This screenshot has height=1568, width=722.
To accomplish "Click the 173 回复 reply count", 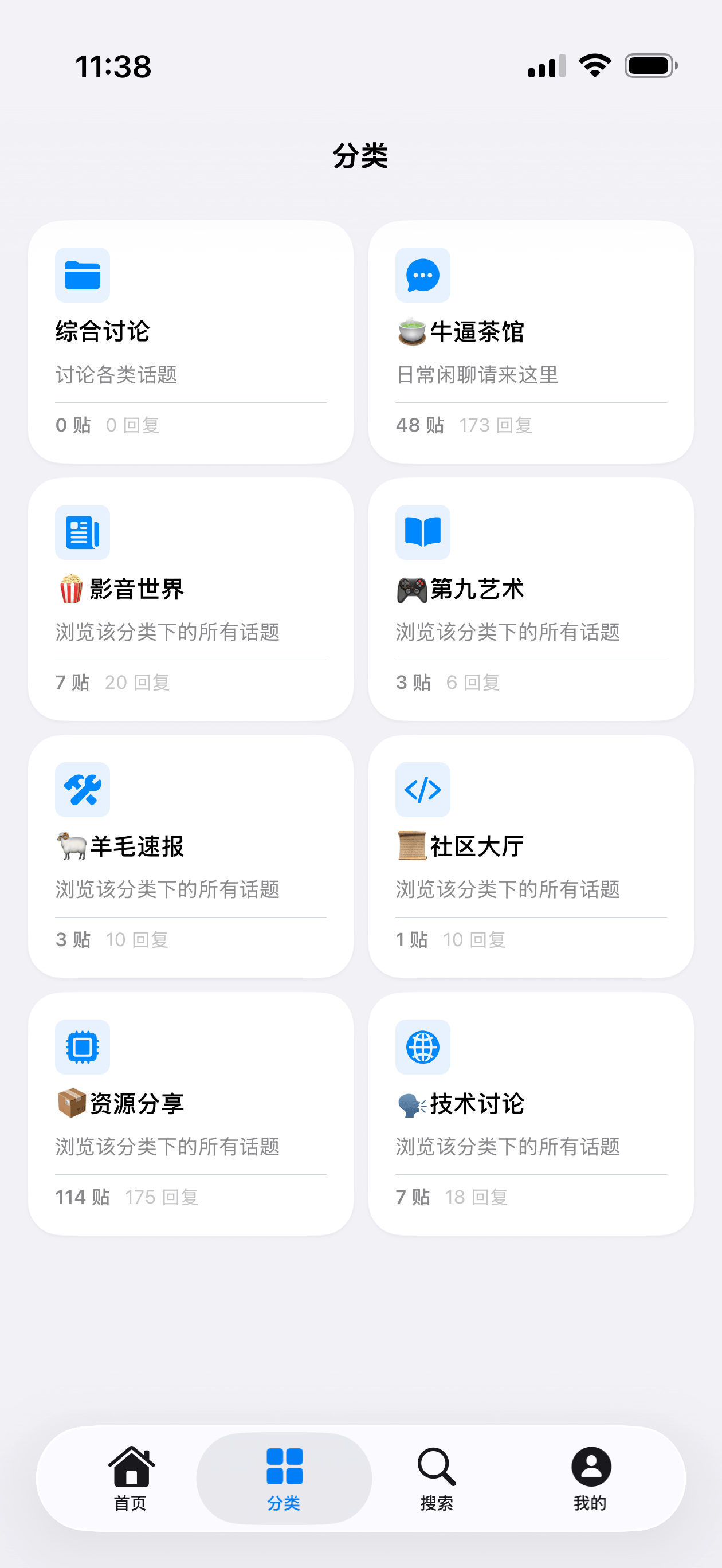I will [x=496, y=425].
